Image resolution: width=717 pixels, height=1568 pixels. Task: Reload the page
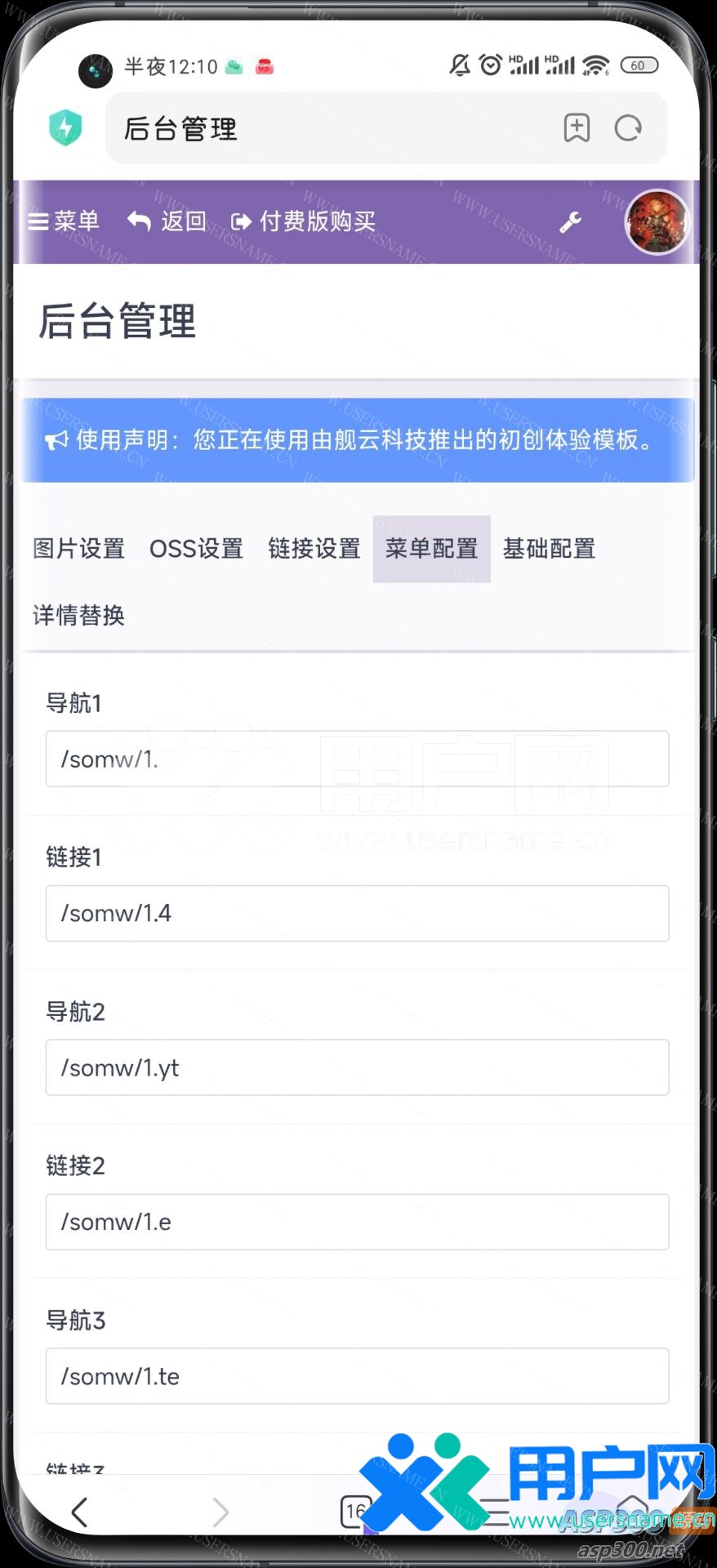click(x=628, y=128)
